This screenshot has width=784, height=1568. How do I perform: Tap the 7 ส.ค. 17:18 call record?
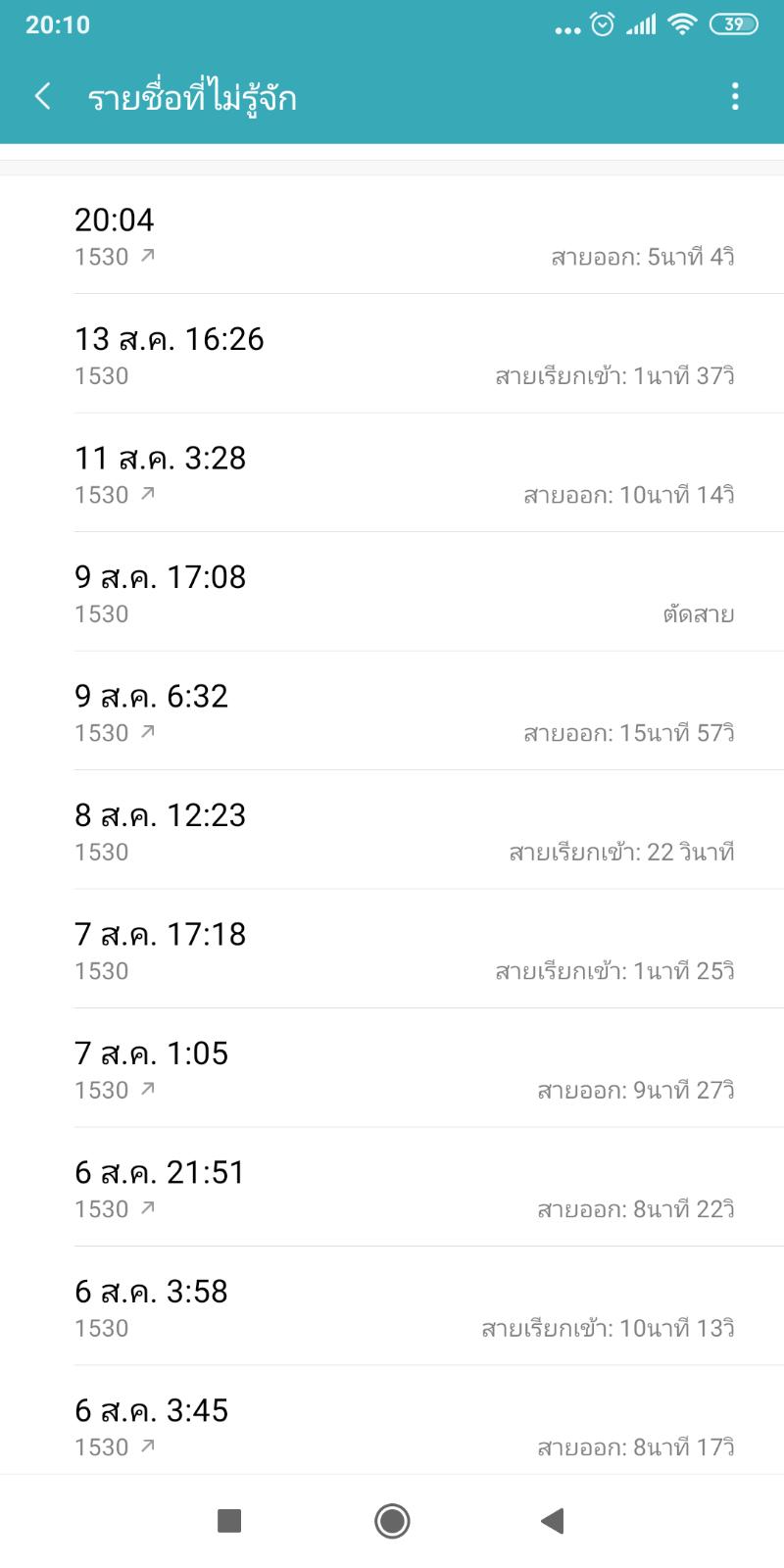(392, 951)
